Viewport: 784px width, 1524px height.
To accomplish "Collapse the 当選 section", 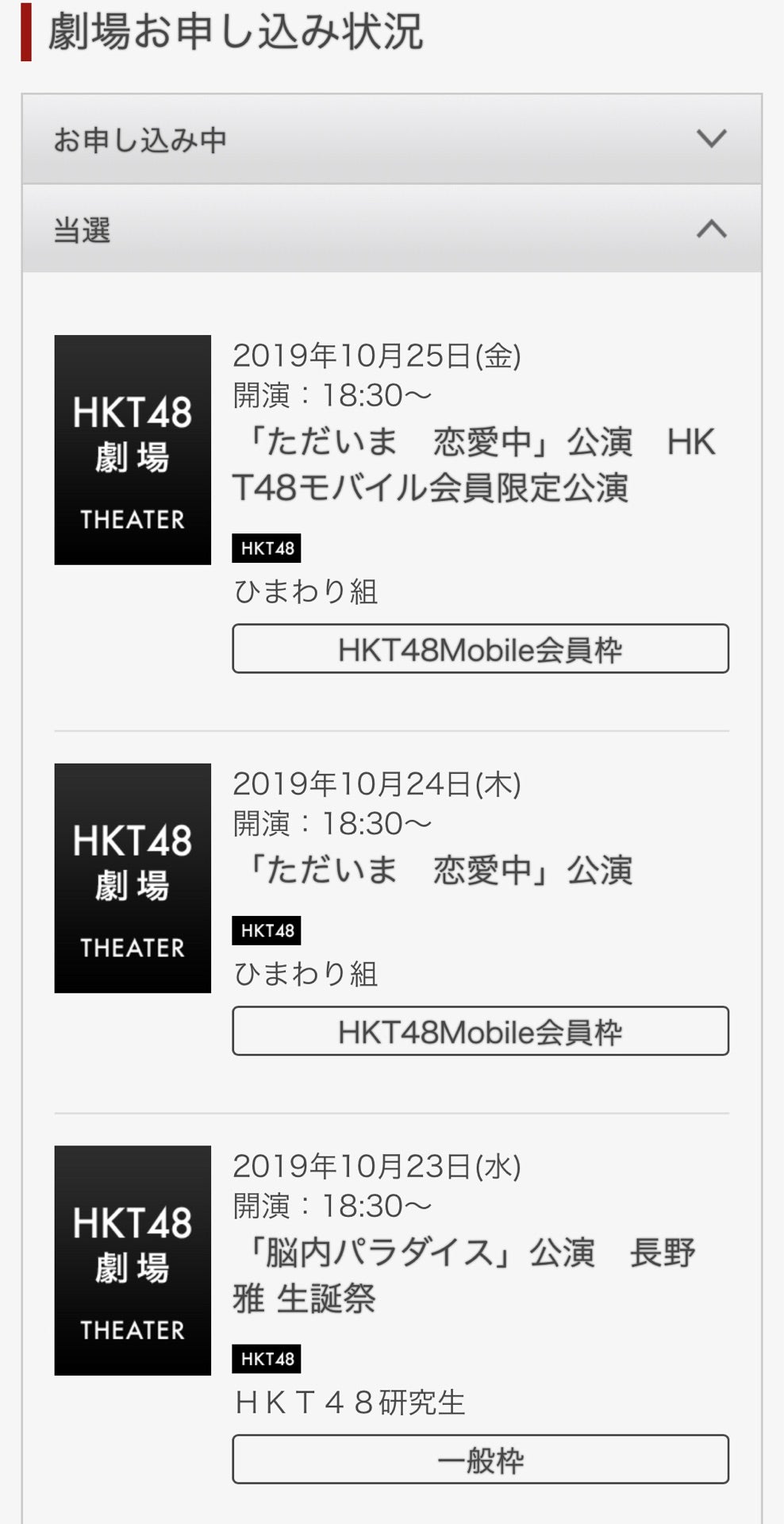I will (391, 229).
